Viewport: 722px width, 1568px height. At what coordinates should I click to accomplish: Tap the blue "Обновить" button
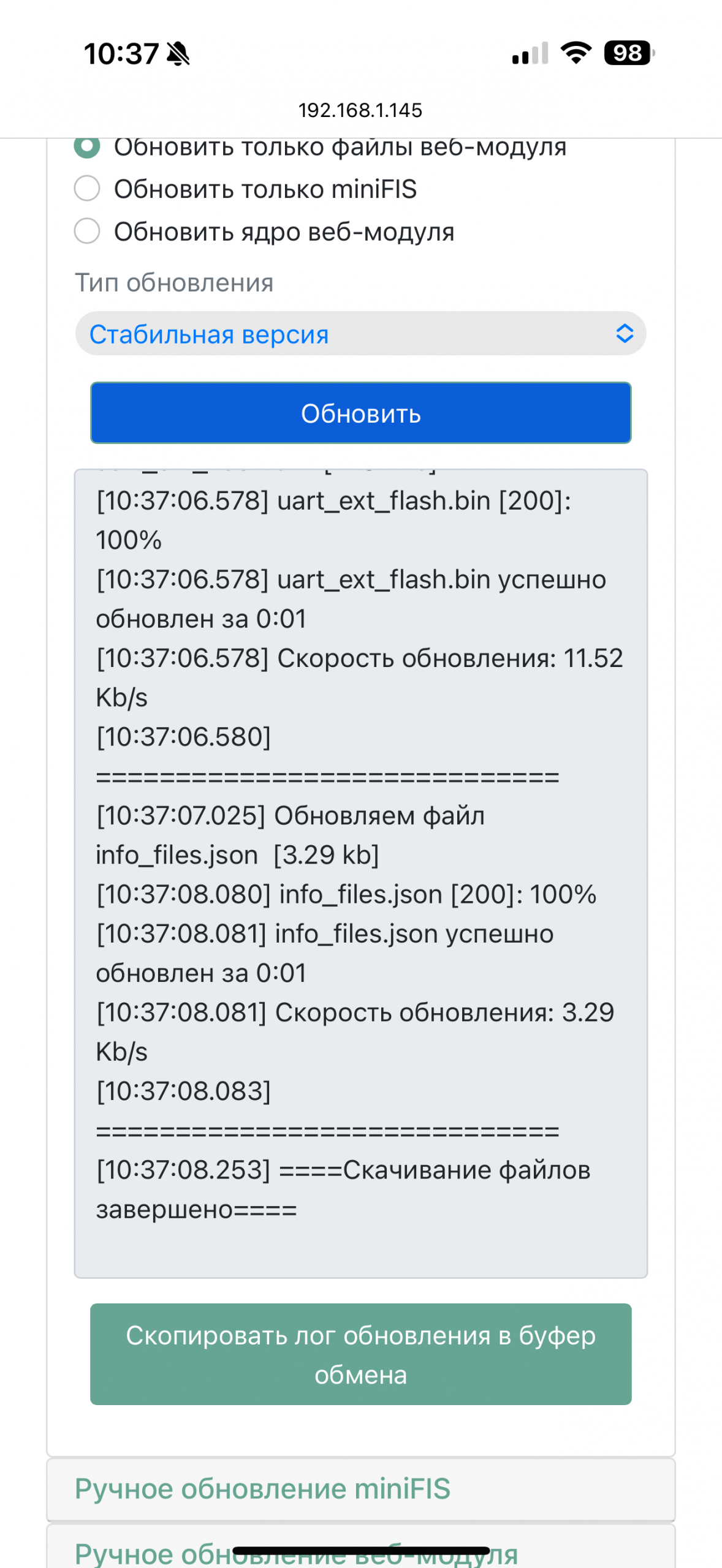360,413
